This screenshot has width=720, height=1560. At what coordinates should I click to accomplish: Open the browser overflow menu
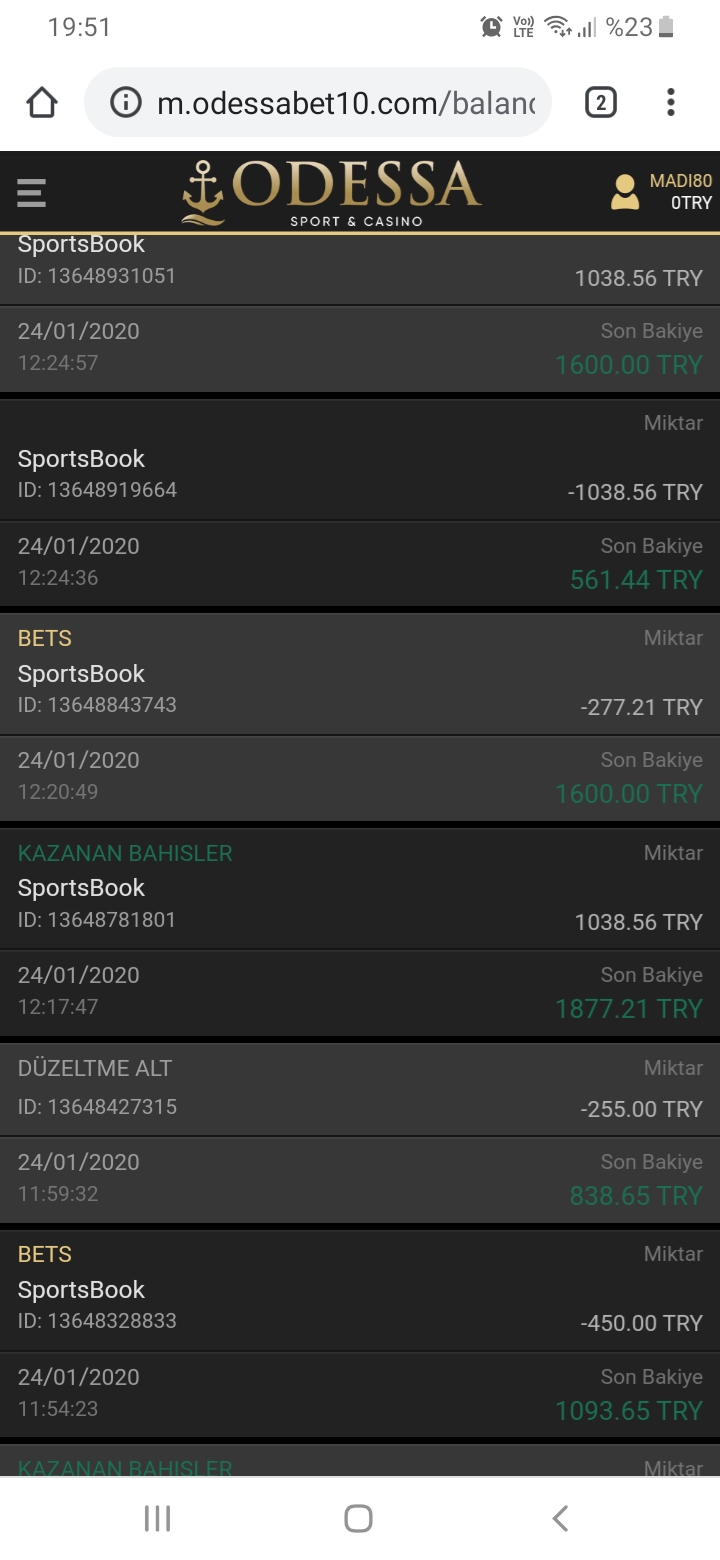coord(671,102)
